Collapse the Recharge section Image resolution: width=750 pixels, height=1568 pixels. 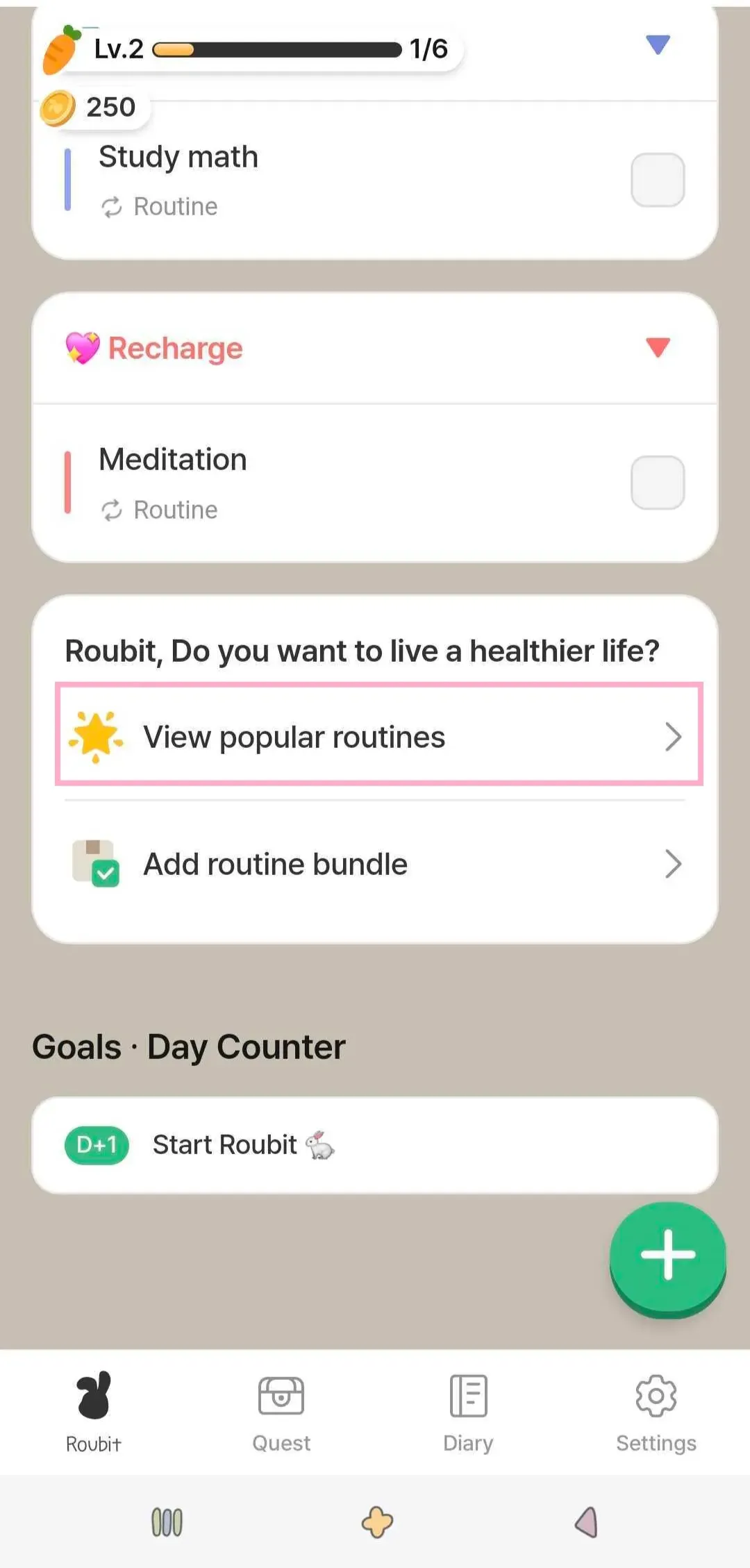[x=657, y=347]
